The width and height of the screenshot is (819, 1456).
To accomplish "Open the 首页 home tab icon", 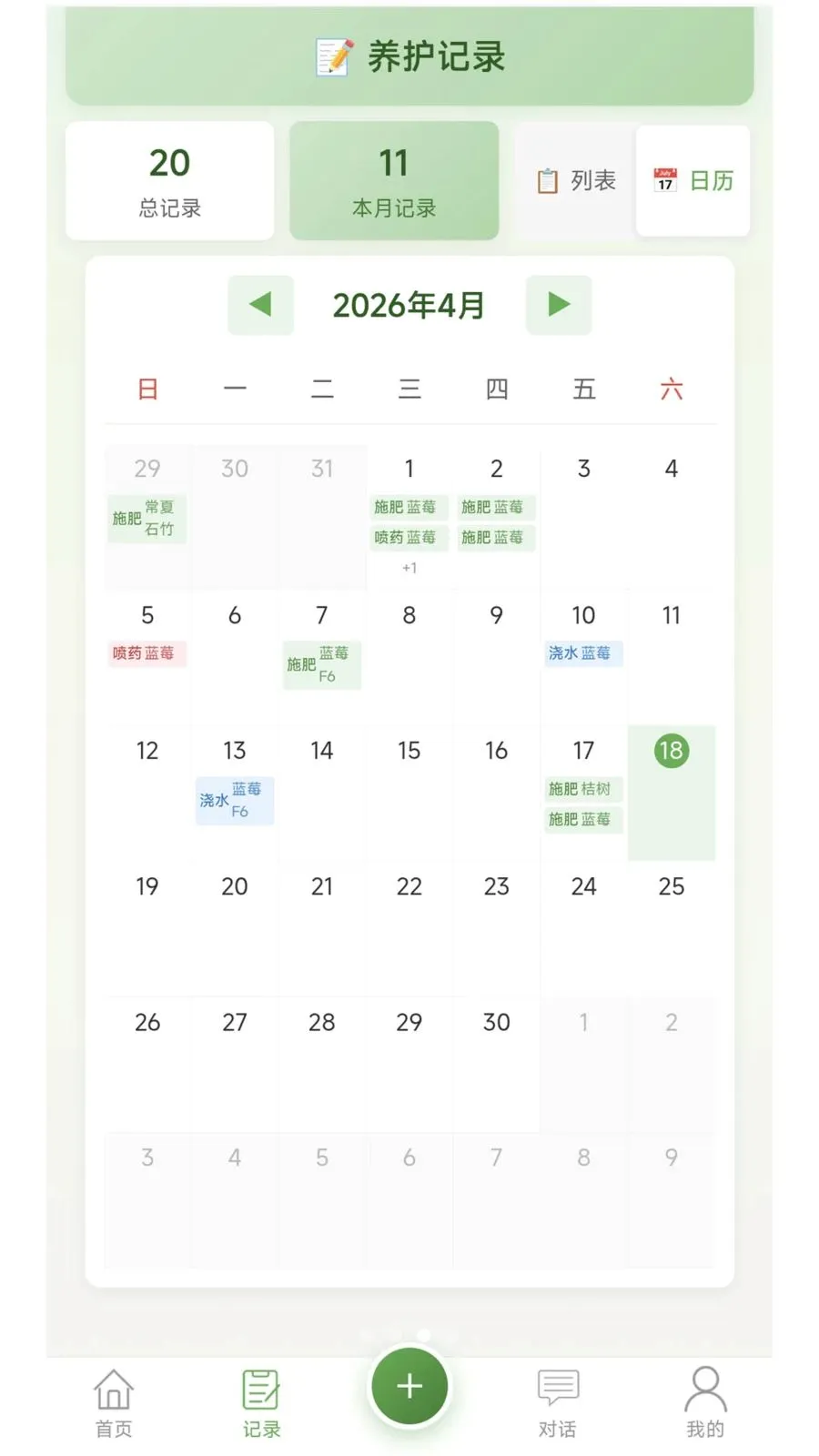I will click(112, 1390).
